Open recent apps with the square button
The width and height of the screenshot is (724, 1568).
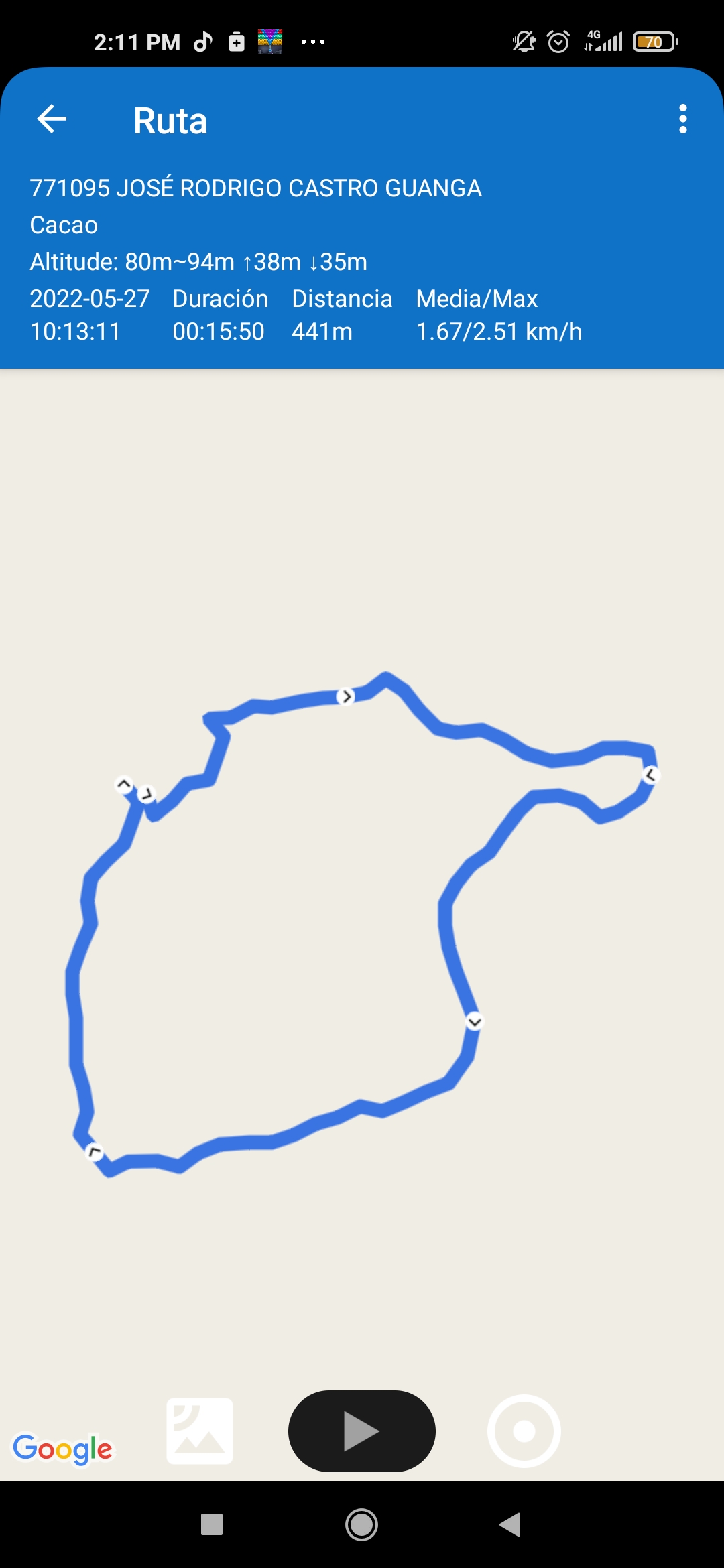click(x=212, y=1524)
